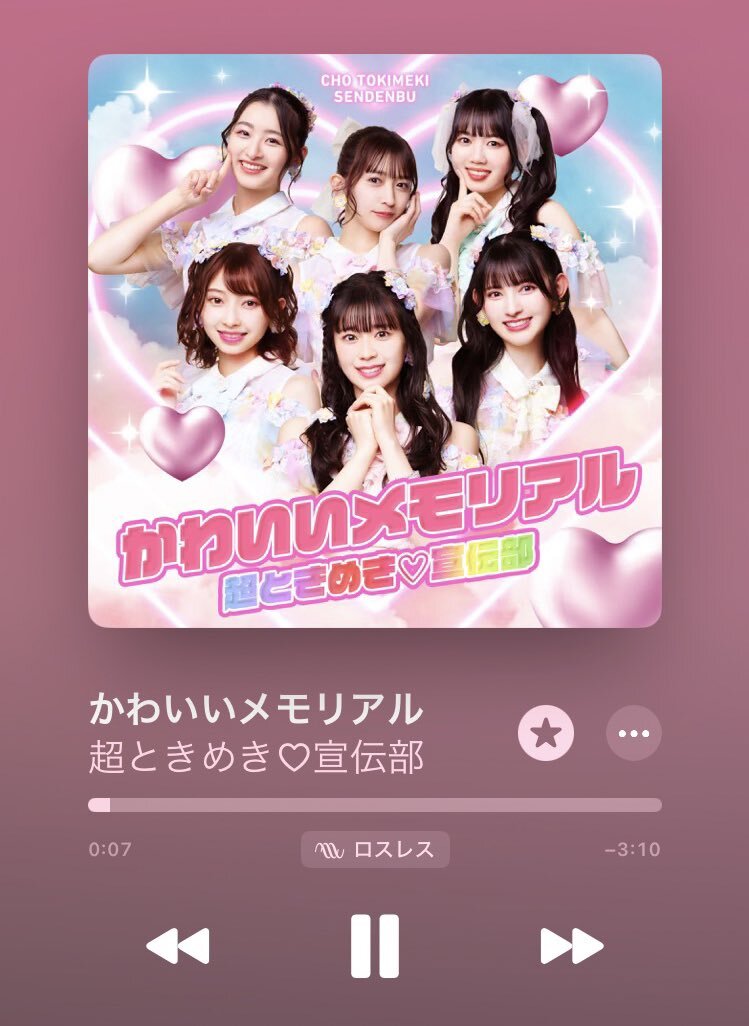Go back to the previous track
The image size is (749, 1026).
[178, 945]
